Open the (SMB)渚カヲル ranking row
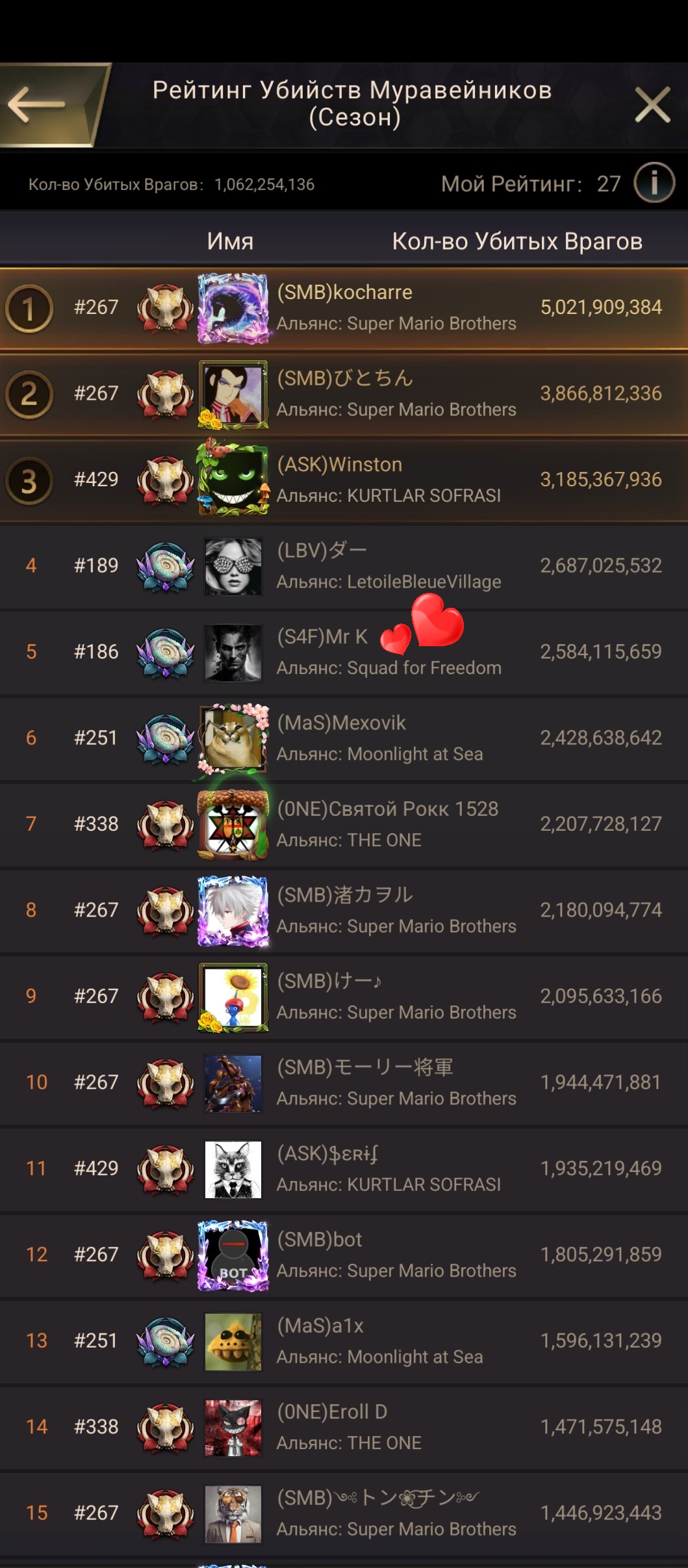Image resolution: width=688 pixels, height=1568 pixels. click(344, 911)
